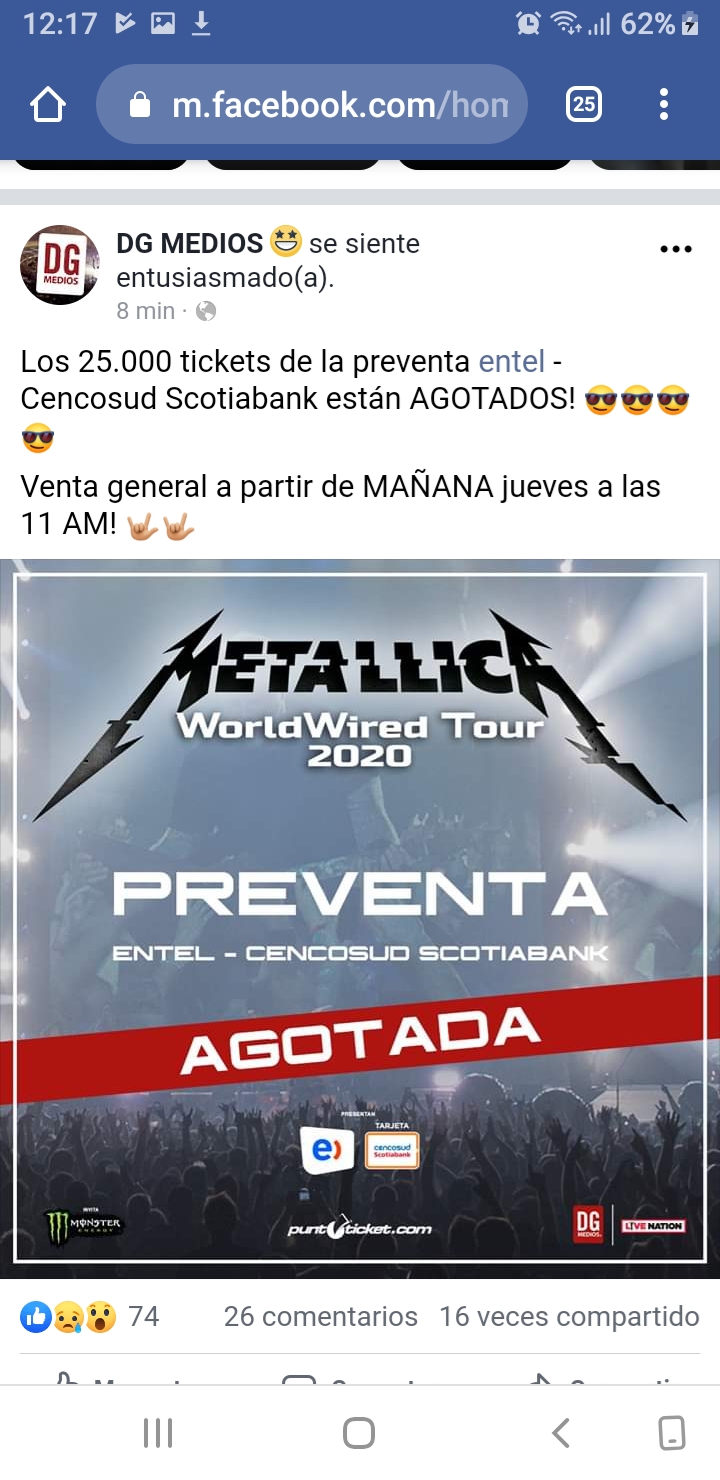Open the browser home page icon
The height and width of the screenshot is (1480, 720).
pyautogui.click(x=48, y=105)
